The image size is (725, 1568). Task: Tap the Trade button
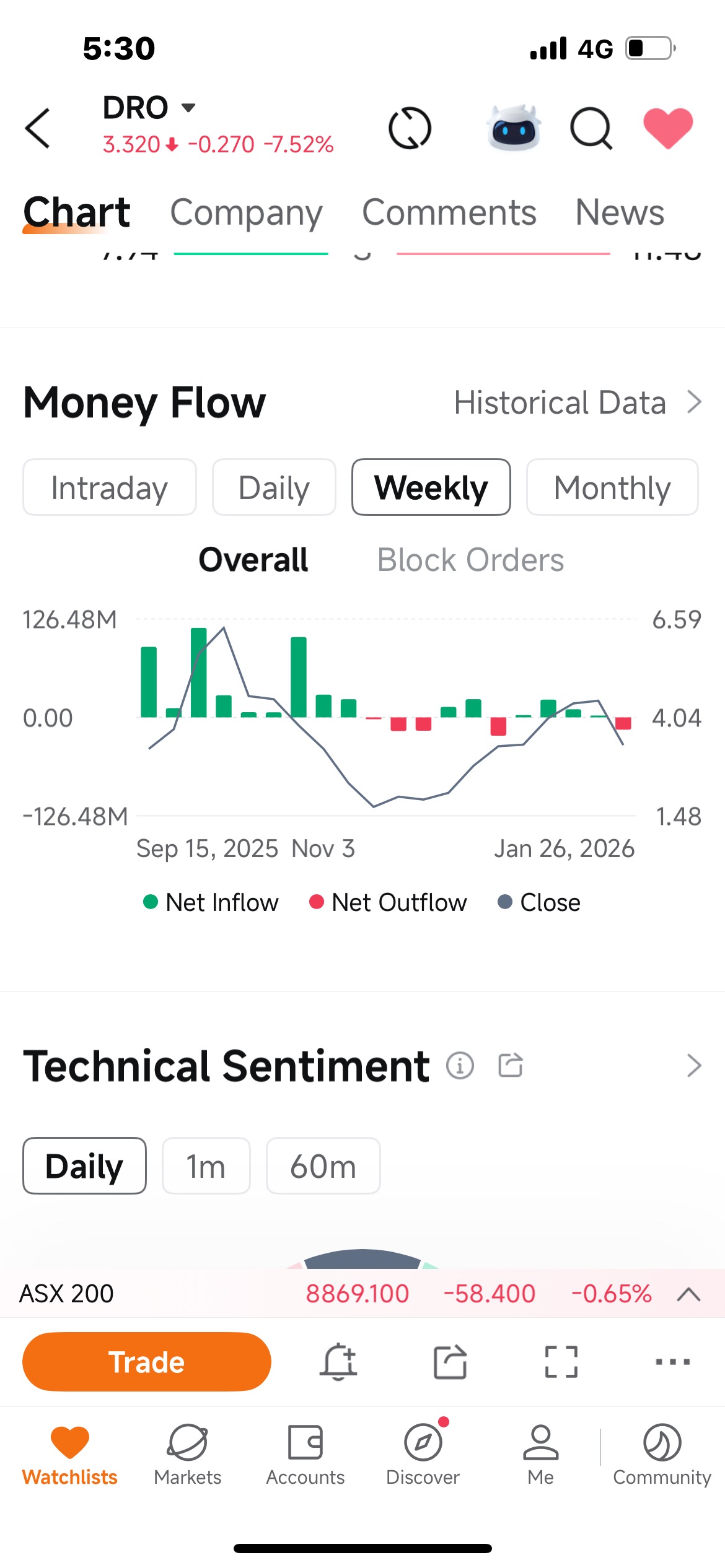(x=146, y=1362)
